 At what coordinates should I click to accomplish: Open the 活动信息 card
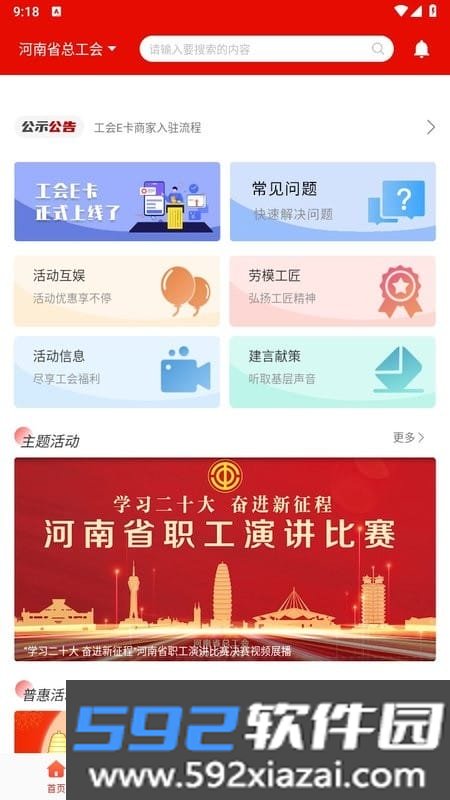coord(117,371)
